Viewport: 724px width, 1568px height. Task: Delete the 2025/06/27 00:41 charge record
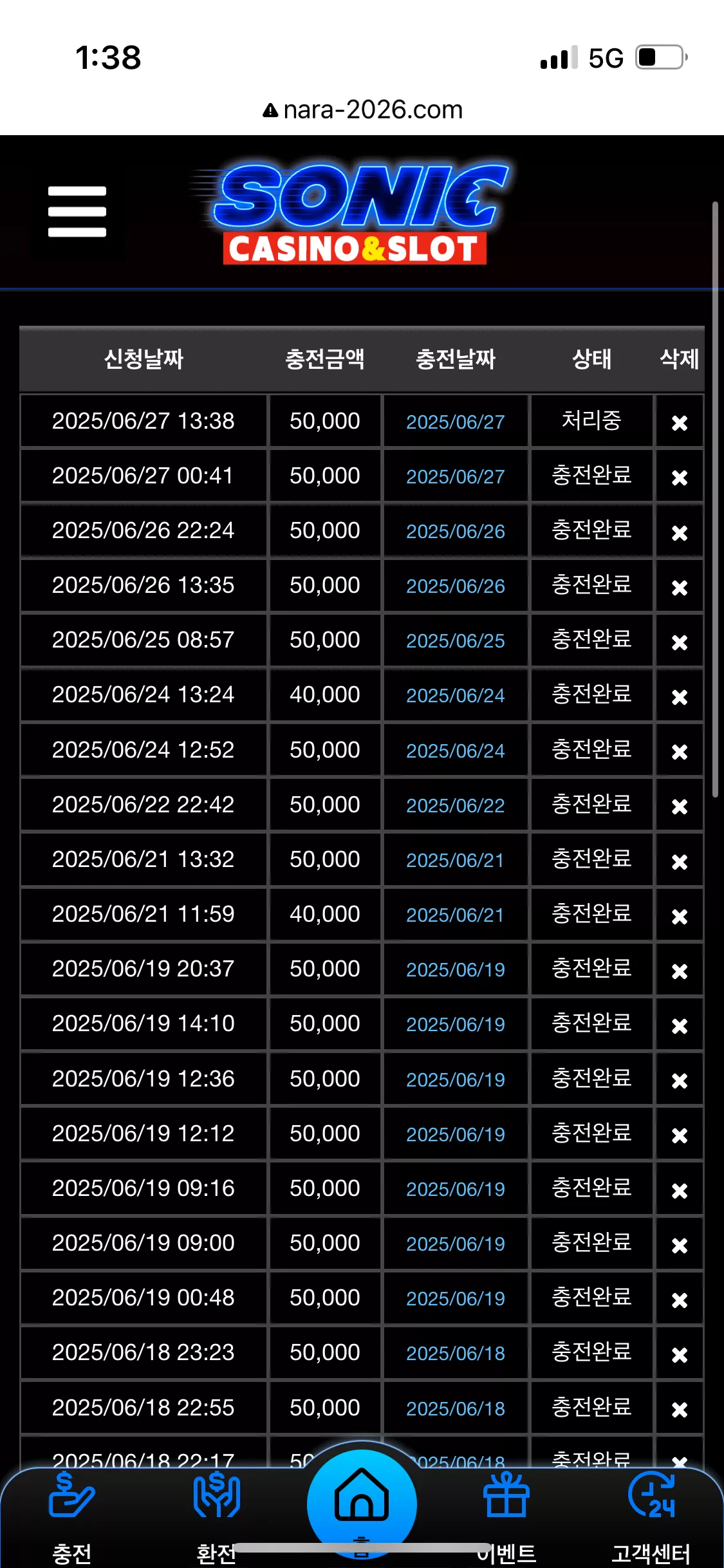coord(680,477)
